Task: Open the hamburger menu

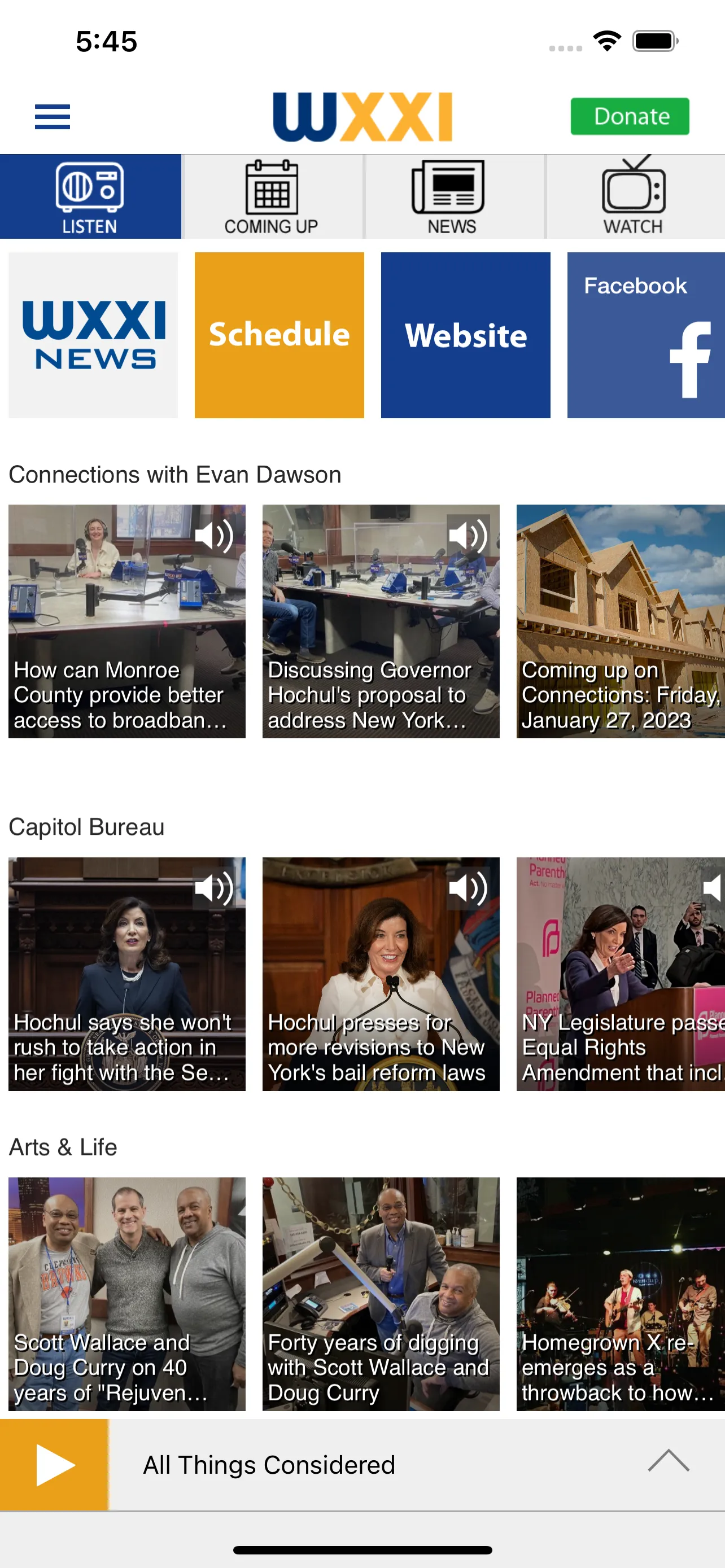Action: pyautogui.click(x=53, y=116)
